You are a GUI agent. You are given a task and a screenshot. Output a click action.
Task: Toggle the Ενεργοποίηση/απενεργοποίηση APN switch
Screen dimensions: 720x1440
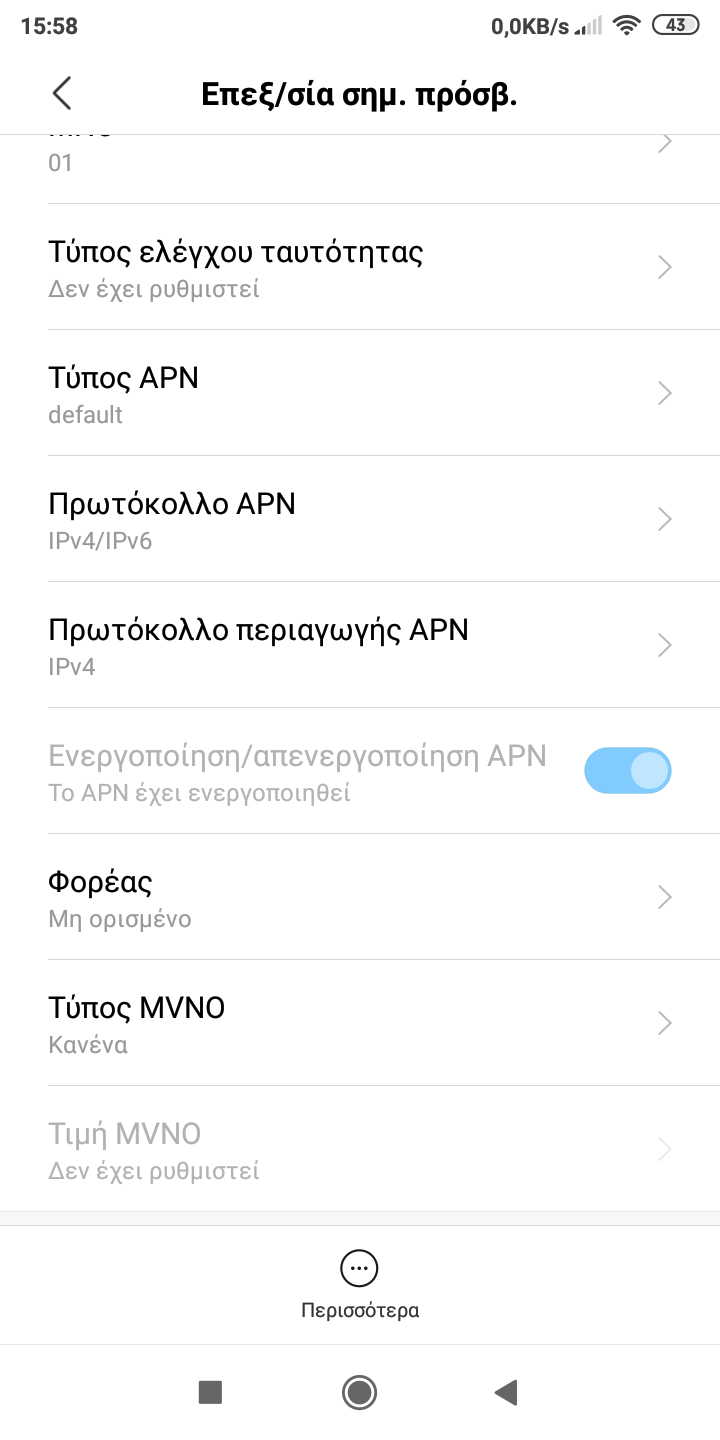point(627,771)
